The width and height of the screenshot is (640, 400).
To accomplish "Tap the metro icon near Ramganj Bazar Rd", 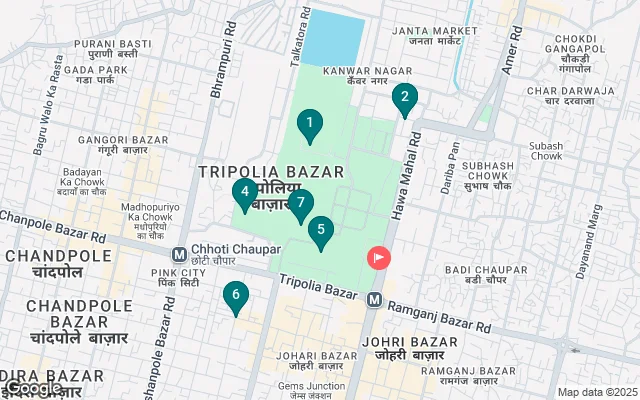I will click(374, 299).
